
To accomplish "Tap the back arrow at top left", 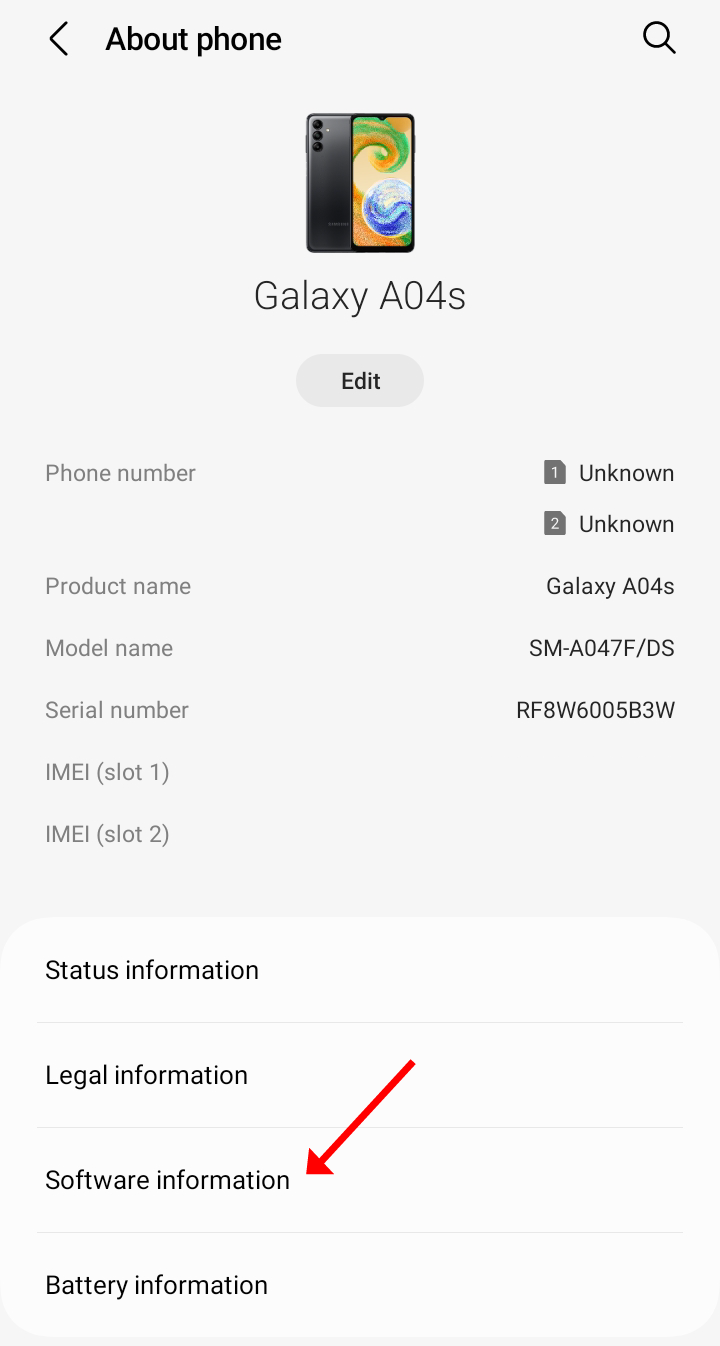I will 58,38.
